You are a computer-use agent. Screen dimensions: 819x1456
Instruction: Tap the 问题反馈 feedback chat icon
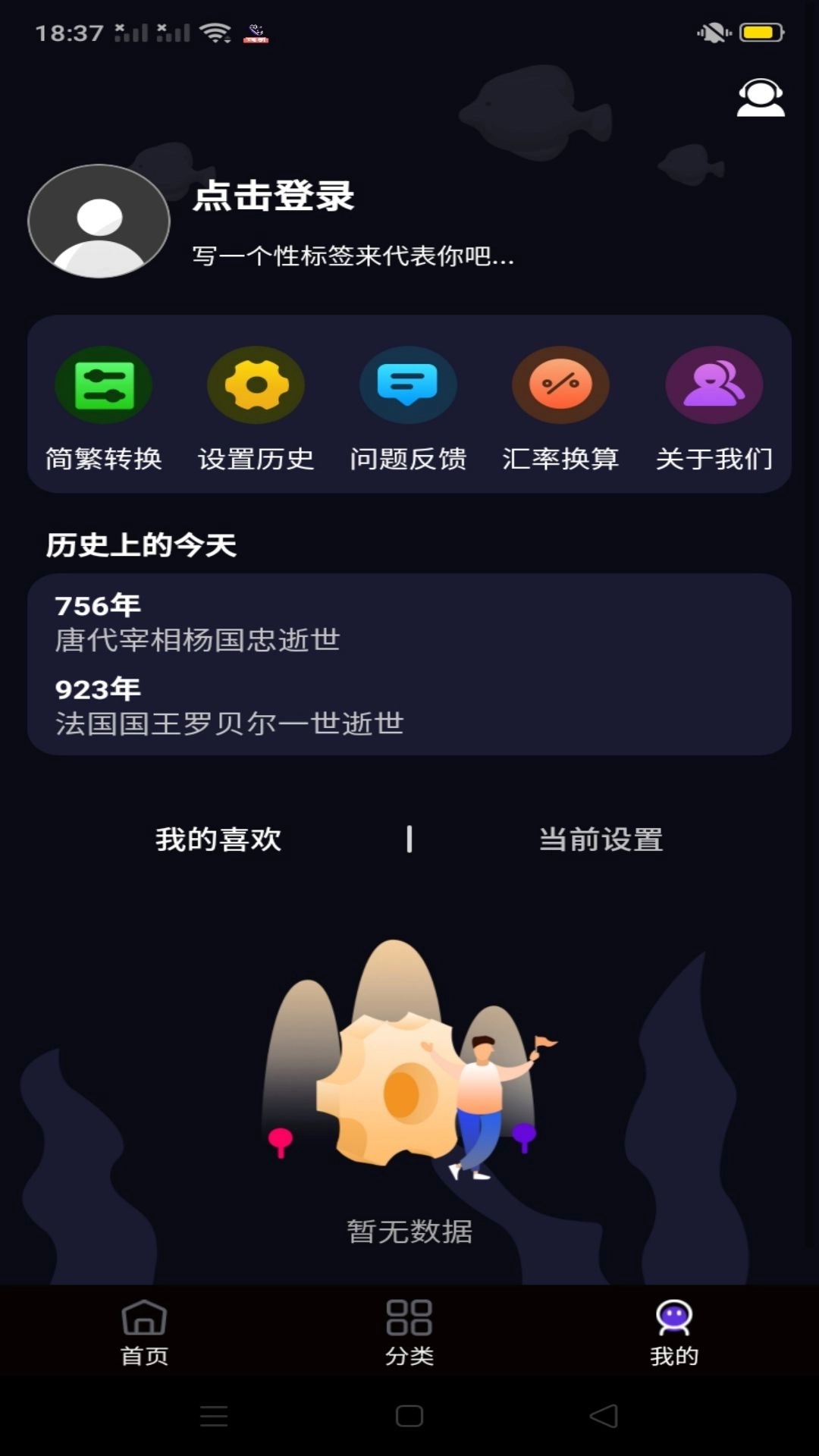tap(408, 384)
